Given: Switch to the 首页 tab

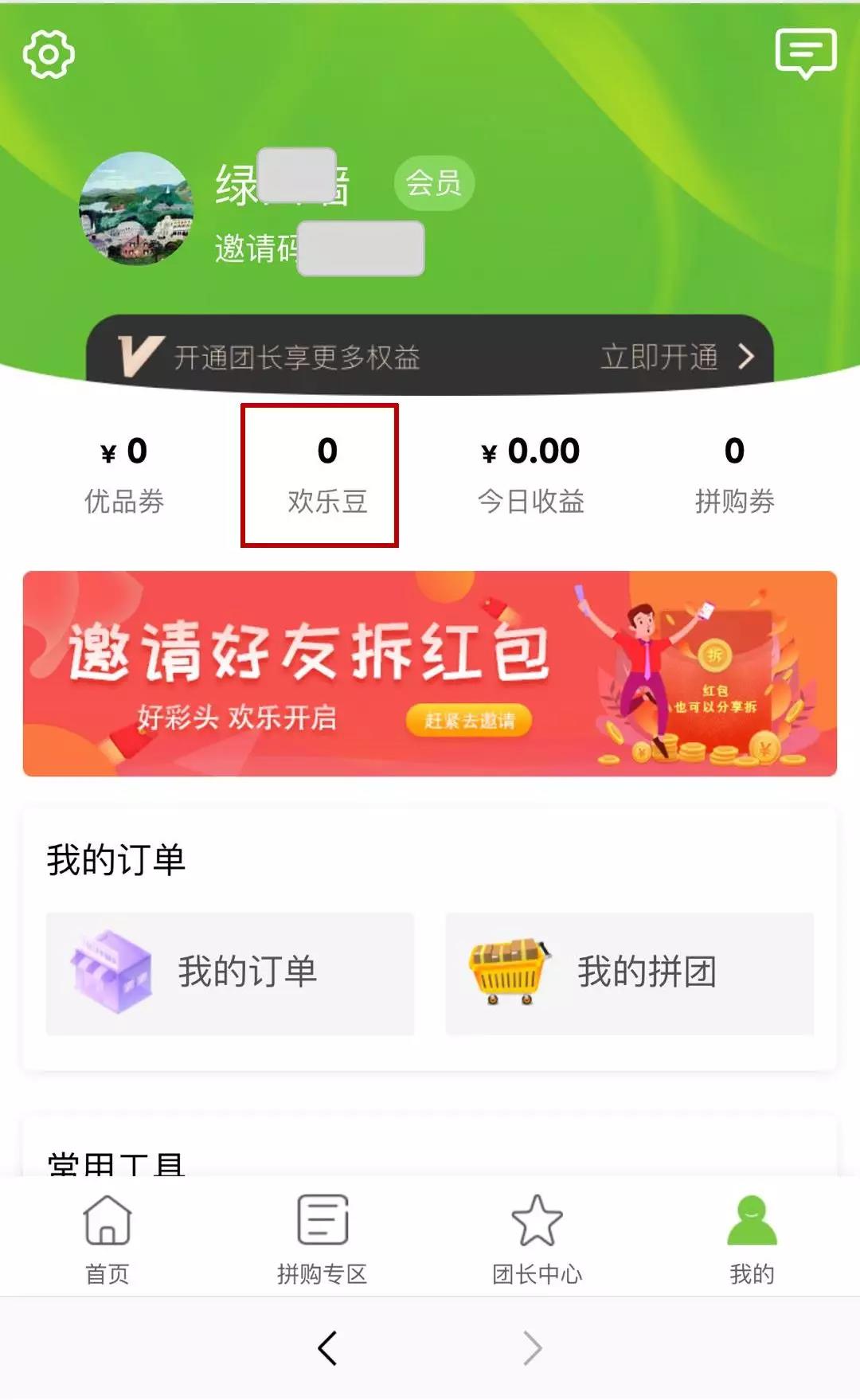Looking at the screenshot, I should 107,1239.
